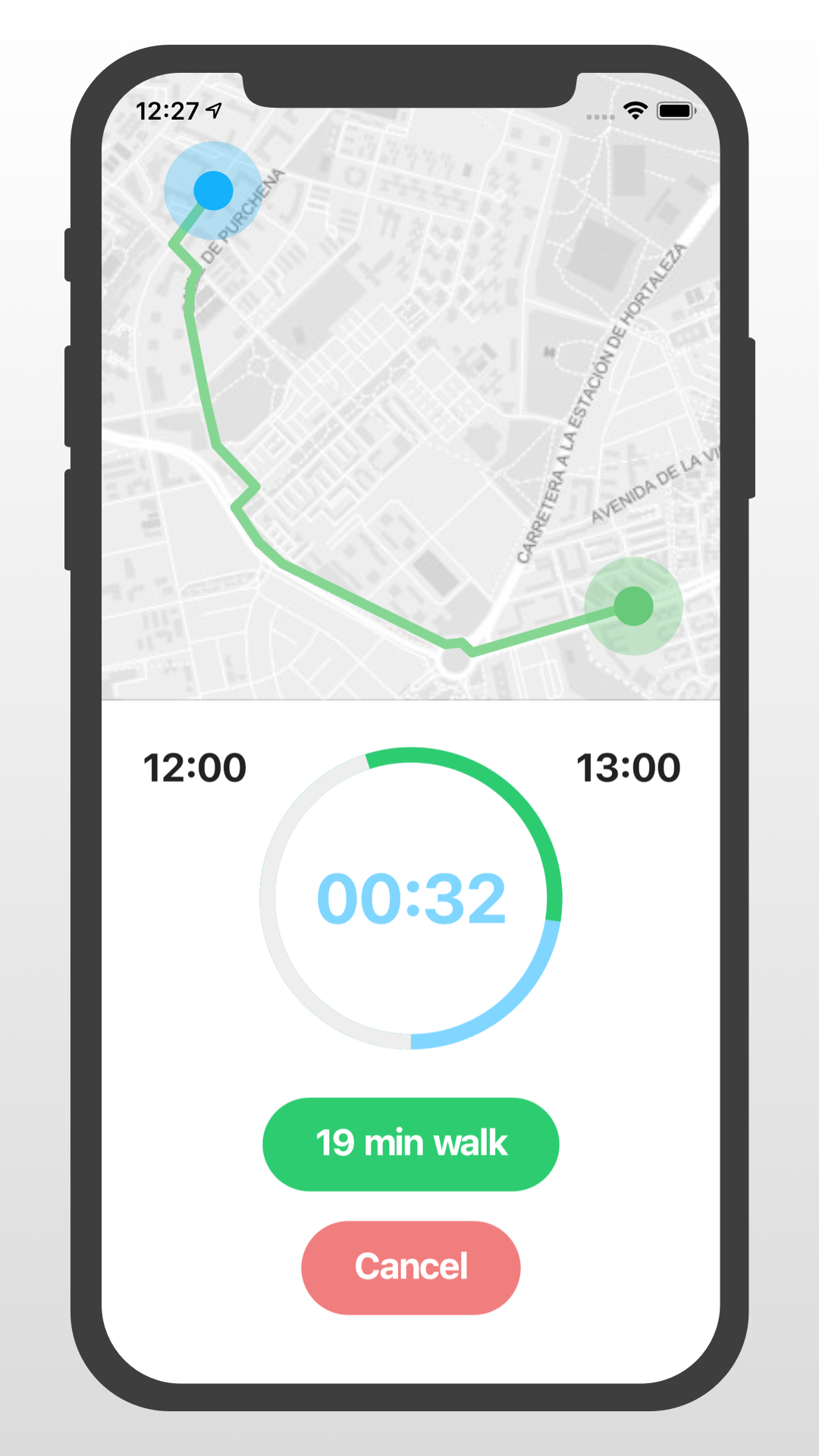Select the green destination marker on map

(x=633, y=606)
